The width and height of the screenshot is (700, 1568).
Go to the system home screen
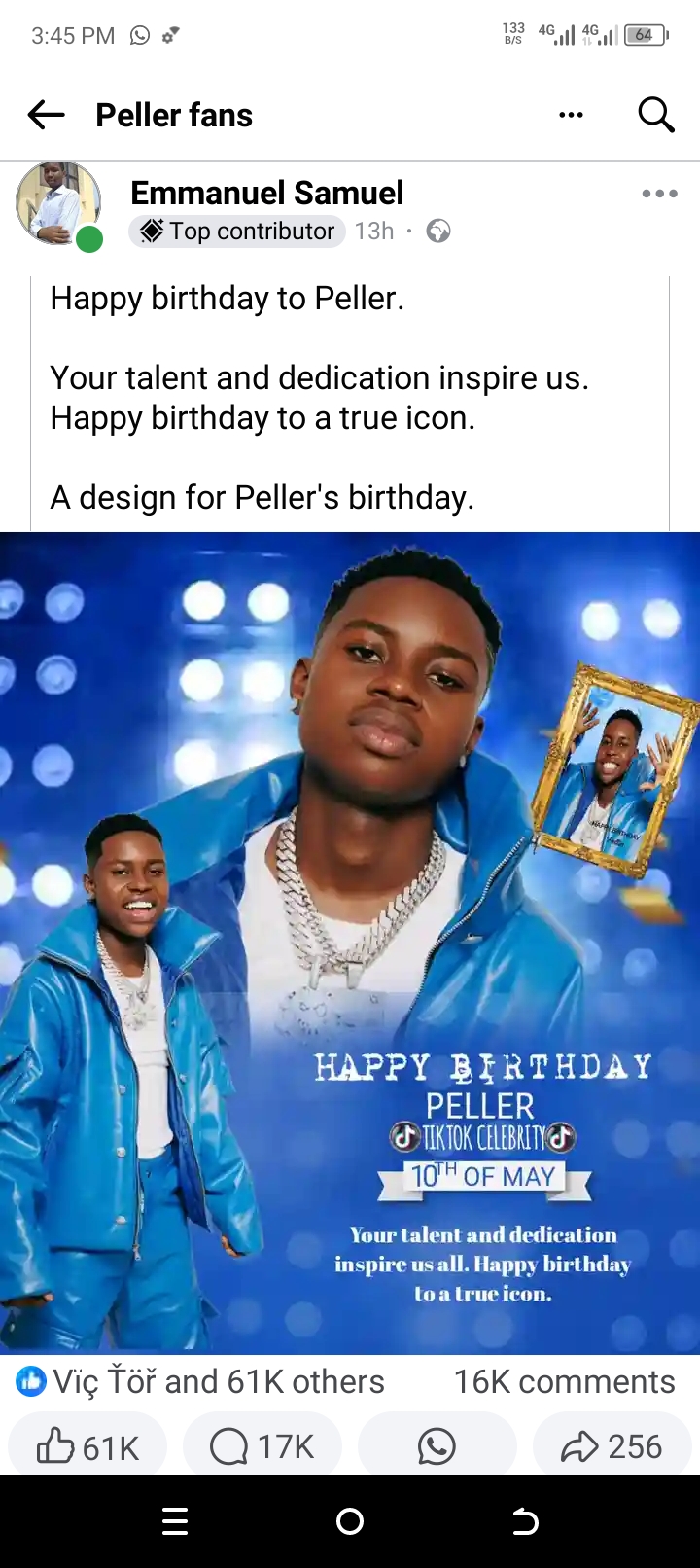point(350,1521)
